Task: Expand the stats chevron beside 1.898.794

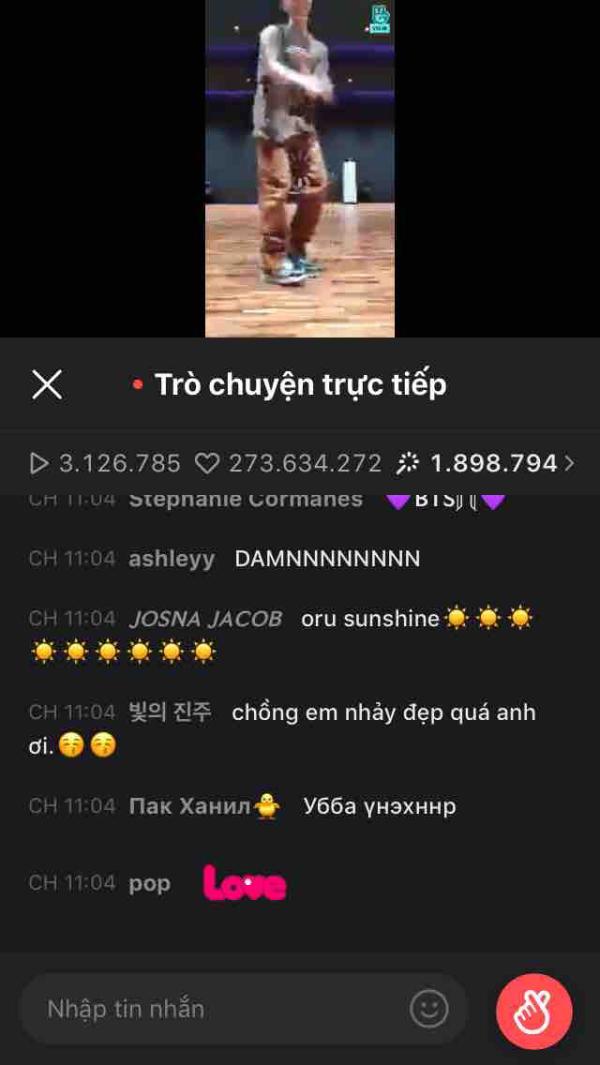Action: (570, 463)
